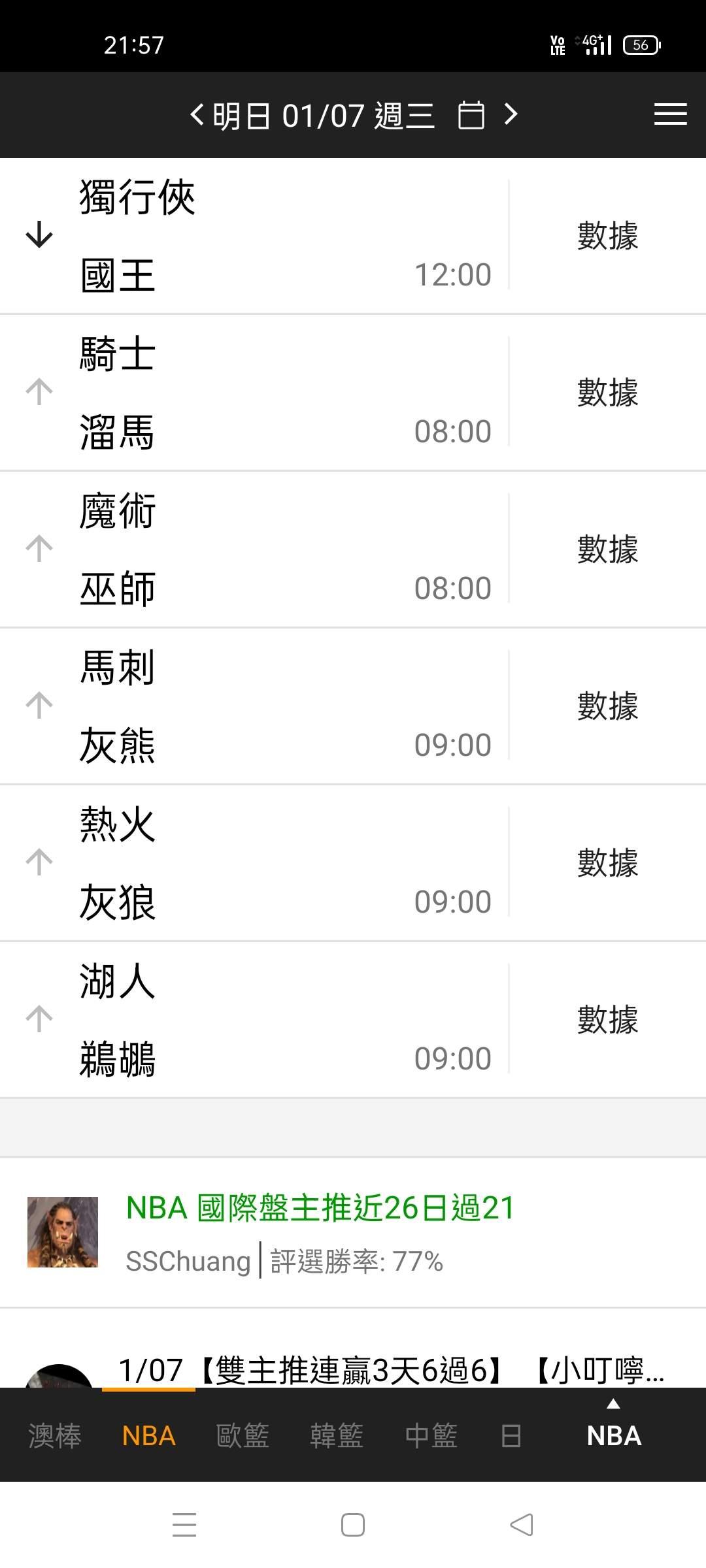Show 數據 for 熱火 vs 灰狼
The image size is (706, 1568).
click(607, 863)
